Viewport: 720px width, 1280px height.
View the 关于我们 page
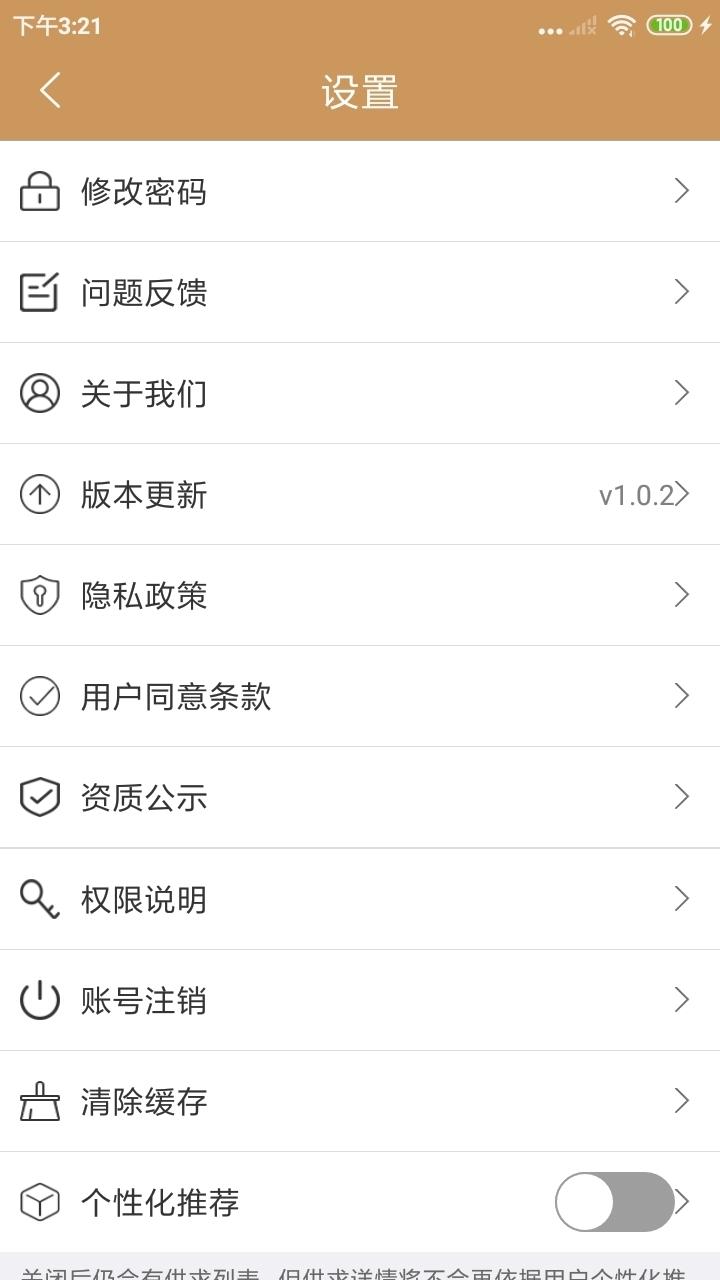coord(360,393)
